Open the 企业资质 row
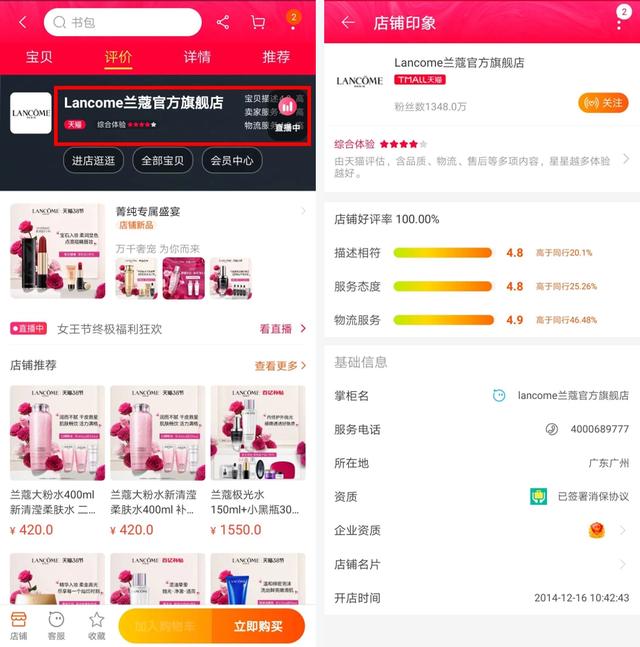This screenshot has width=640, height=647. pyautogui.click(x=481, y=530)
